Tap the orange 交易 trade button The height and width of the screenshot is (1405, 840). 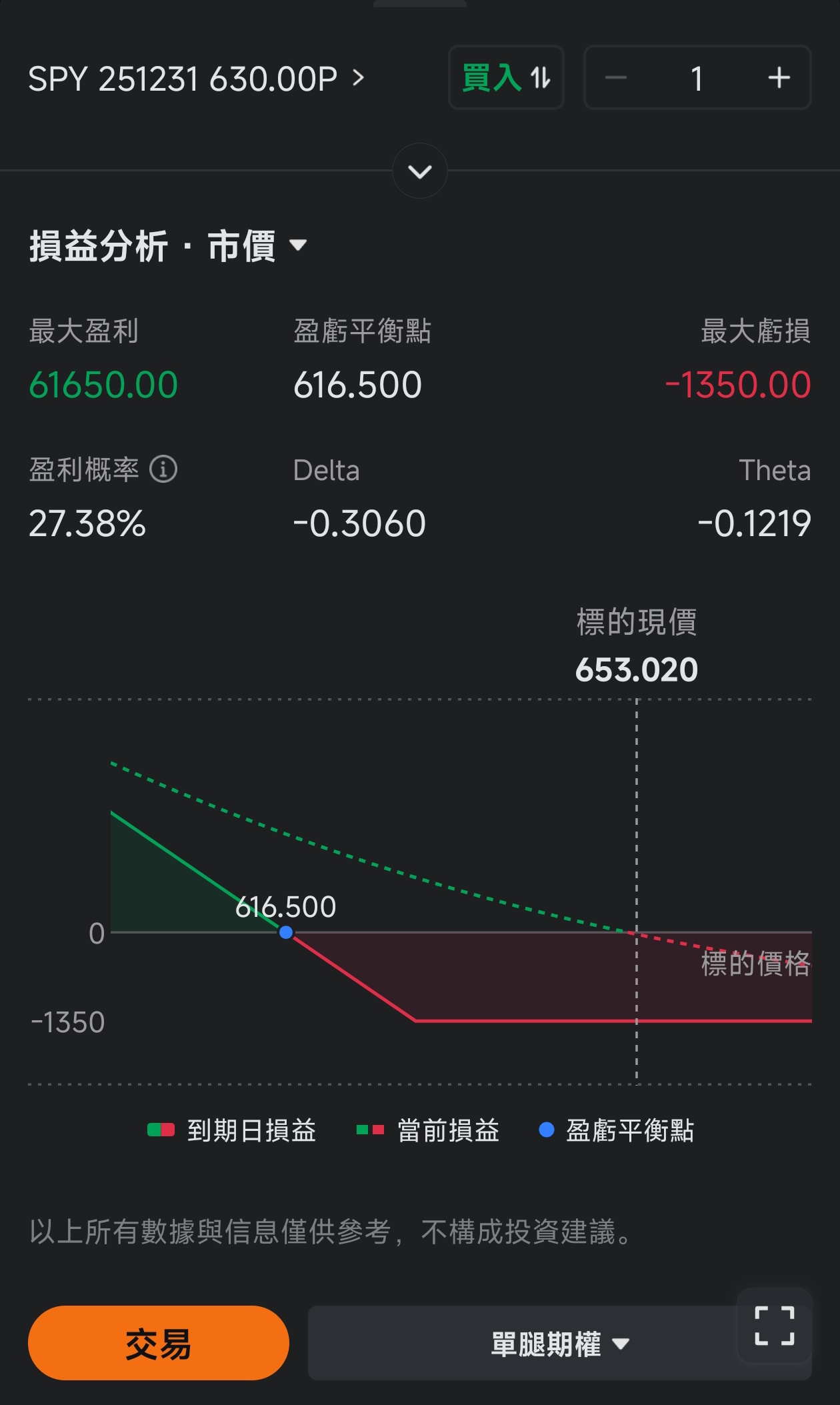158,1343
